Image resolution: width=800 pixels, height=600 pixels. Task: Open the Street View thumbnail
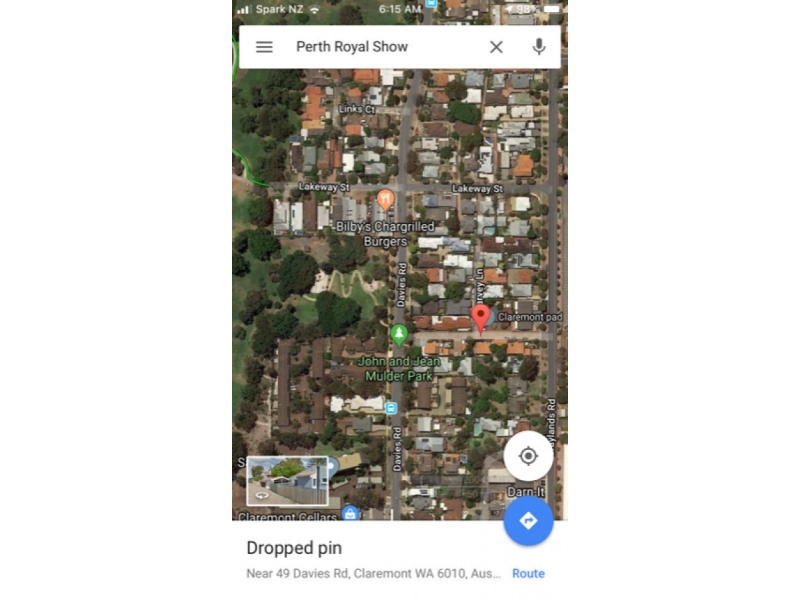click(x=287, y=481)
